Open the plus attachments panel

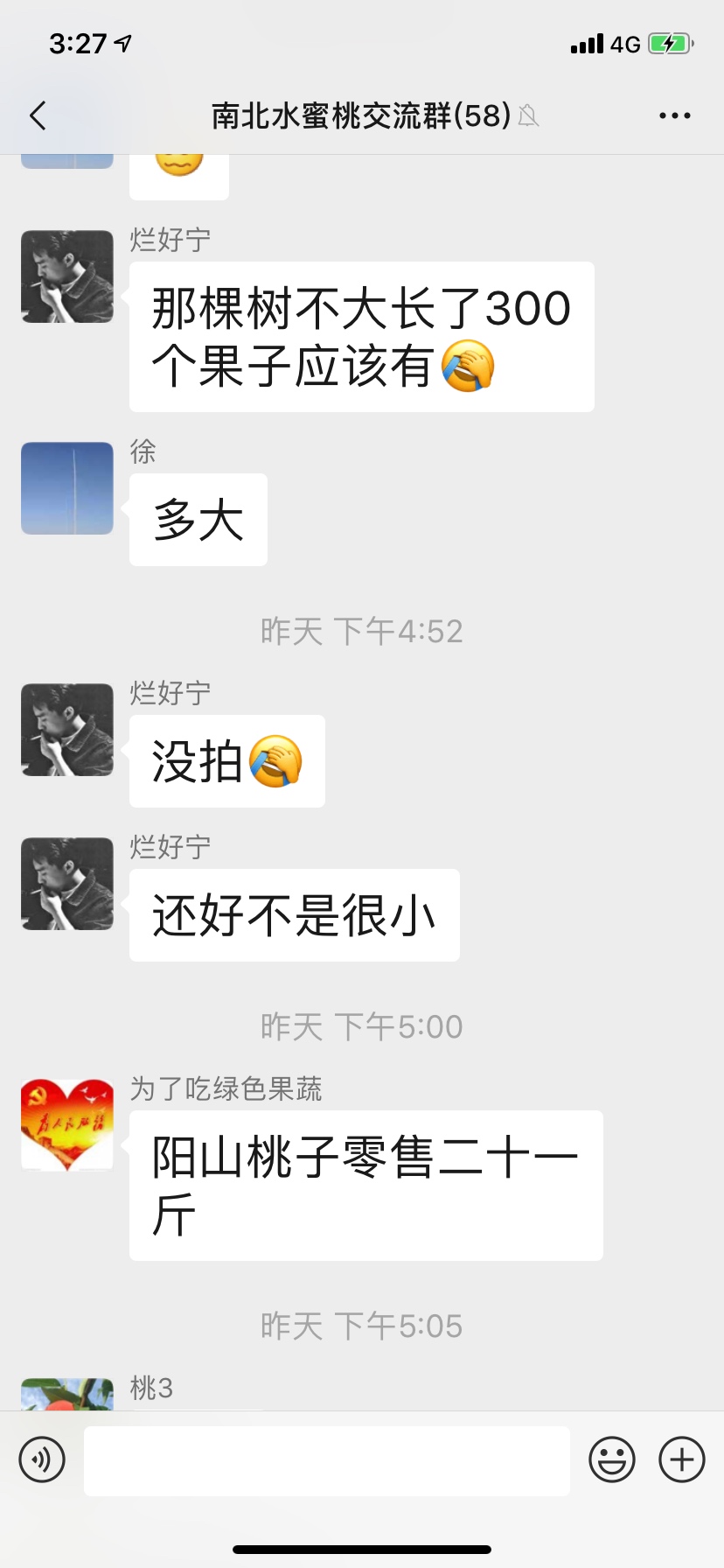point(681,1460)
